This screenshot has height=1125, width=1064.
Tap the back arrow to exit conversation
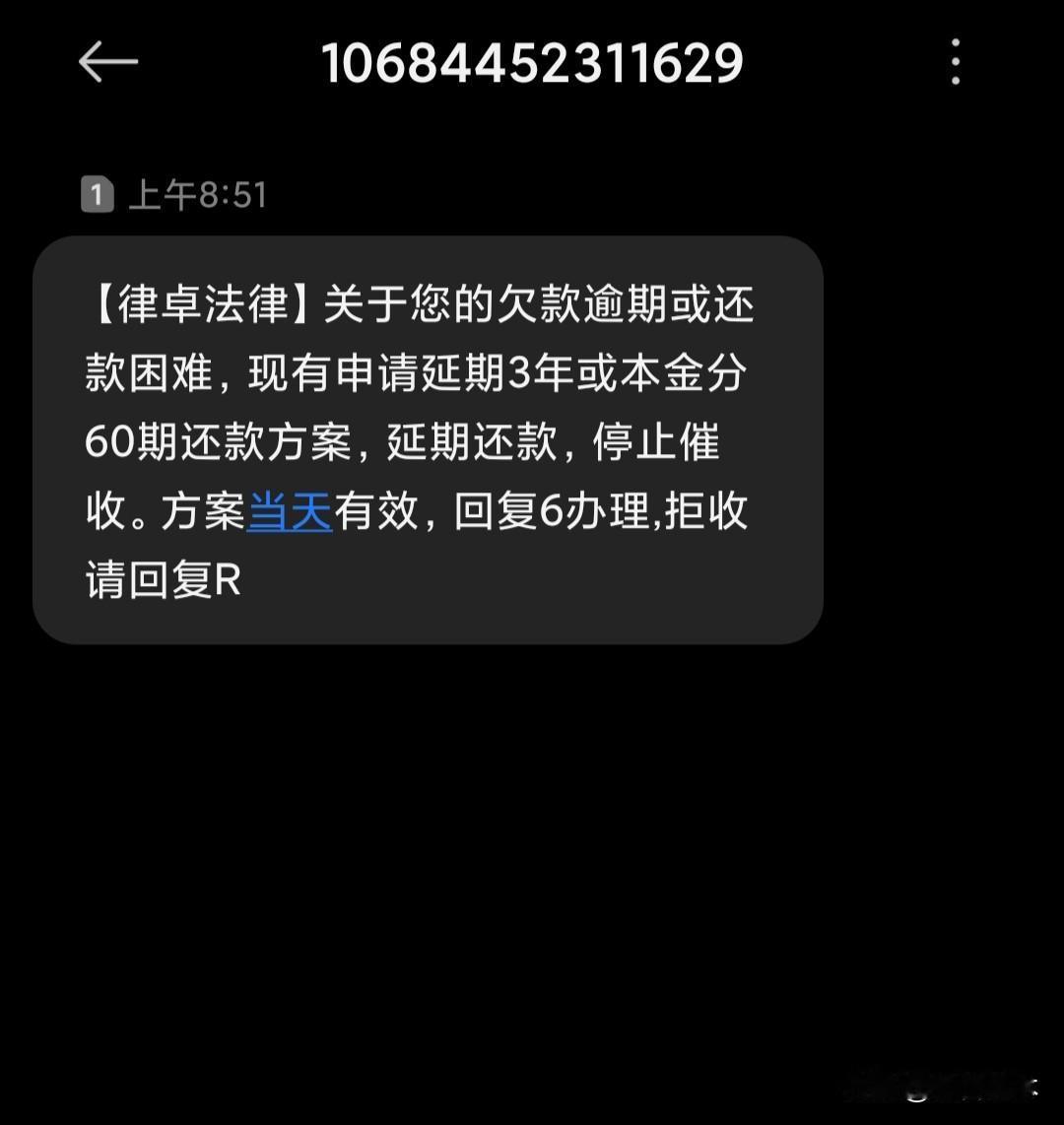[108, 61]
